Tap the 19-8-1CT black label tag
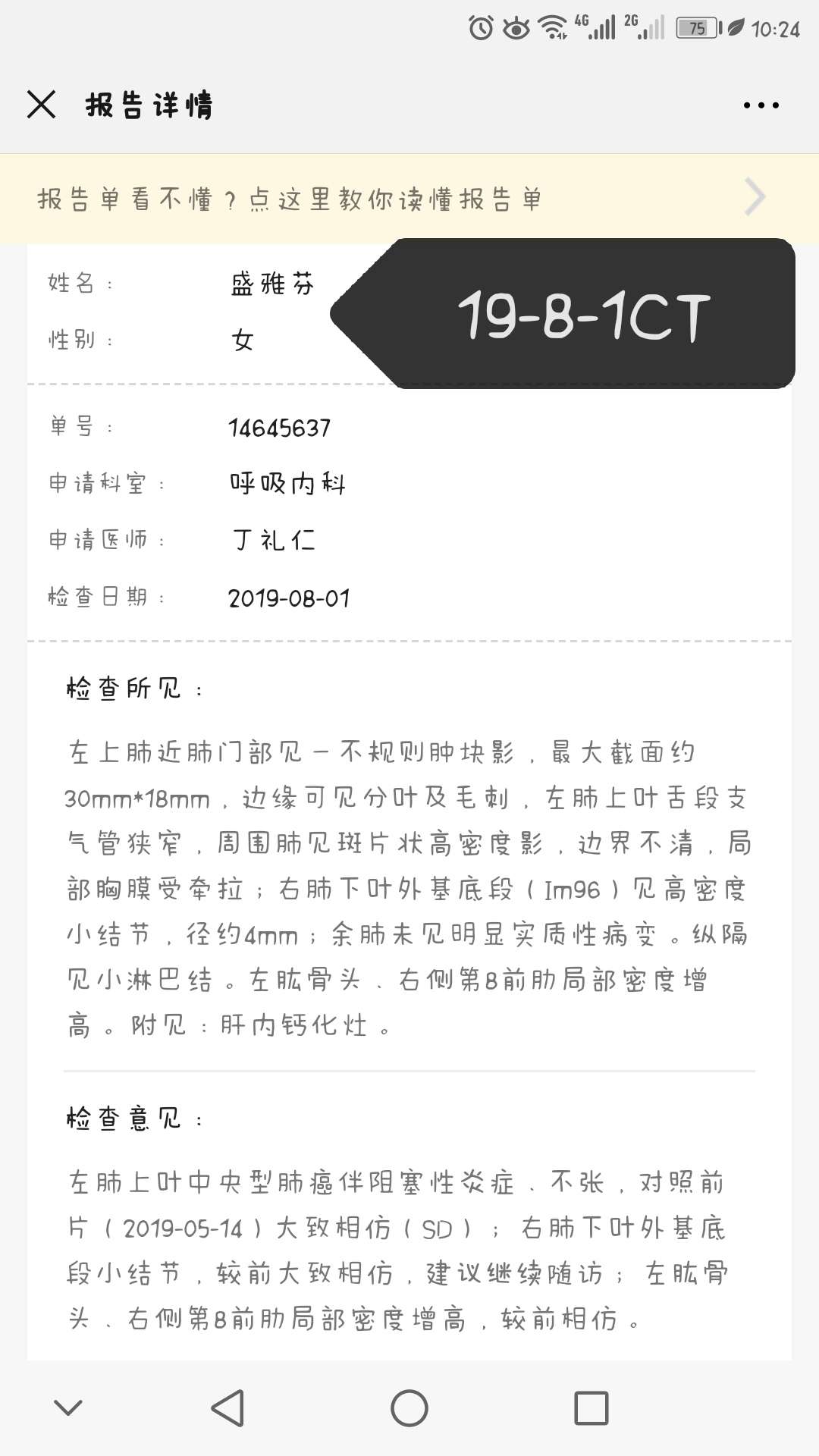The image size is (819, 1456). (584, 315)
